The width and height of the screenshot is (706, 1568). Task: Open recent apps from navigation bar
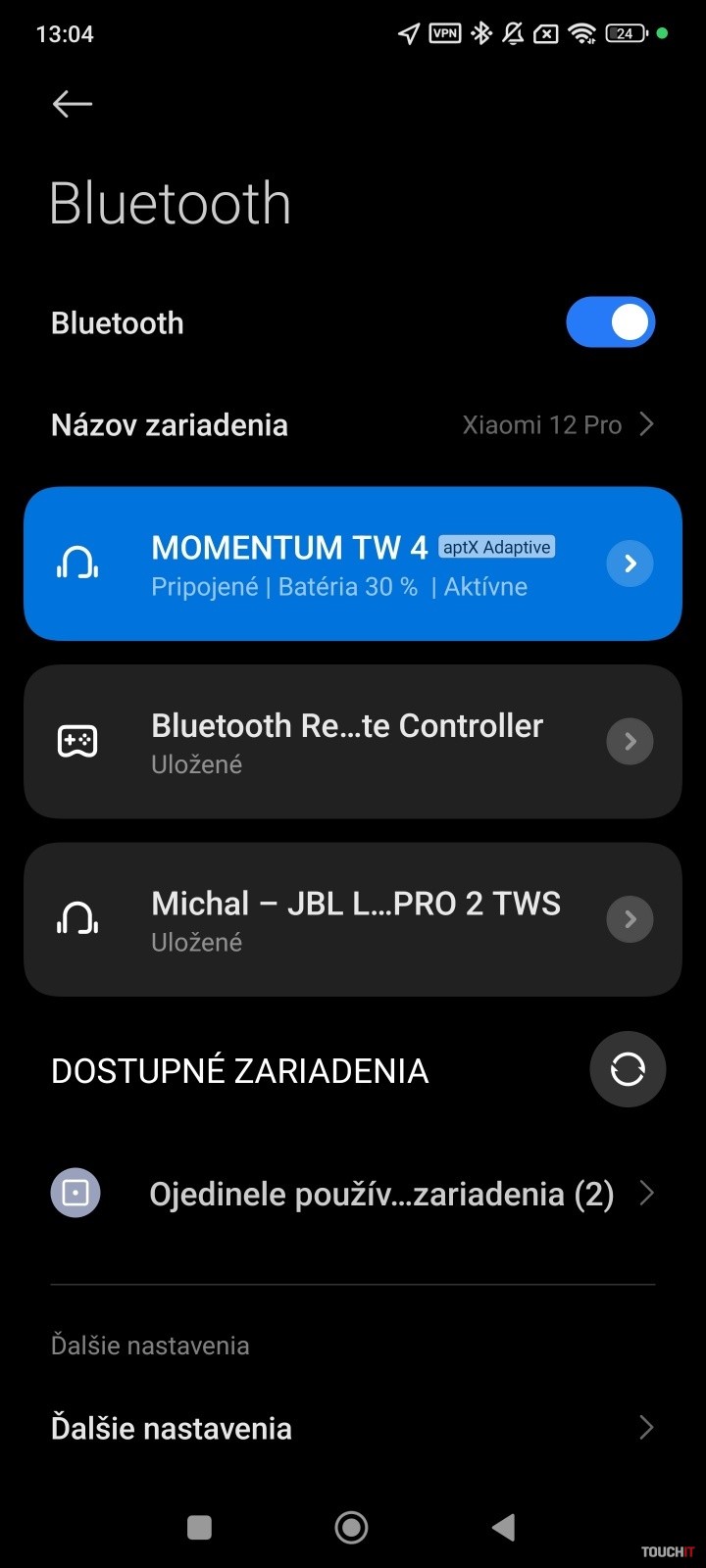pos(199,1527)
